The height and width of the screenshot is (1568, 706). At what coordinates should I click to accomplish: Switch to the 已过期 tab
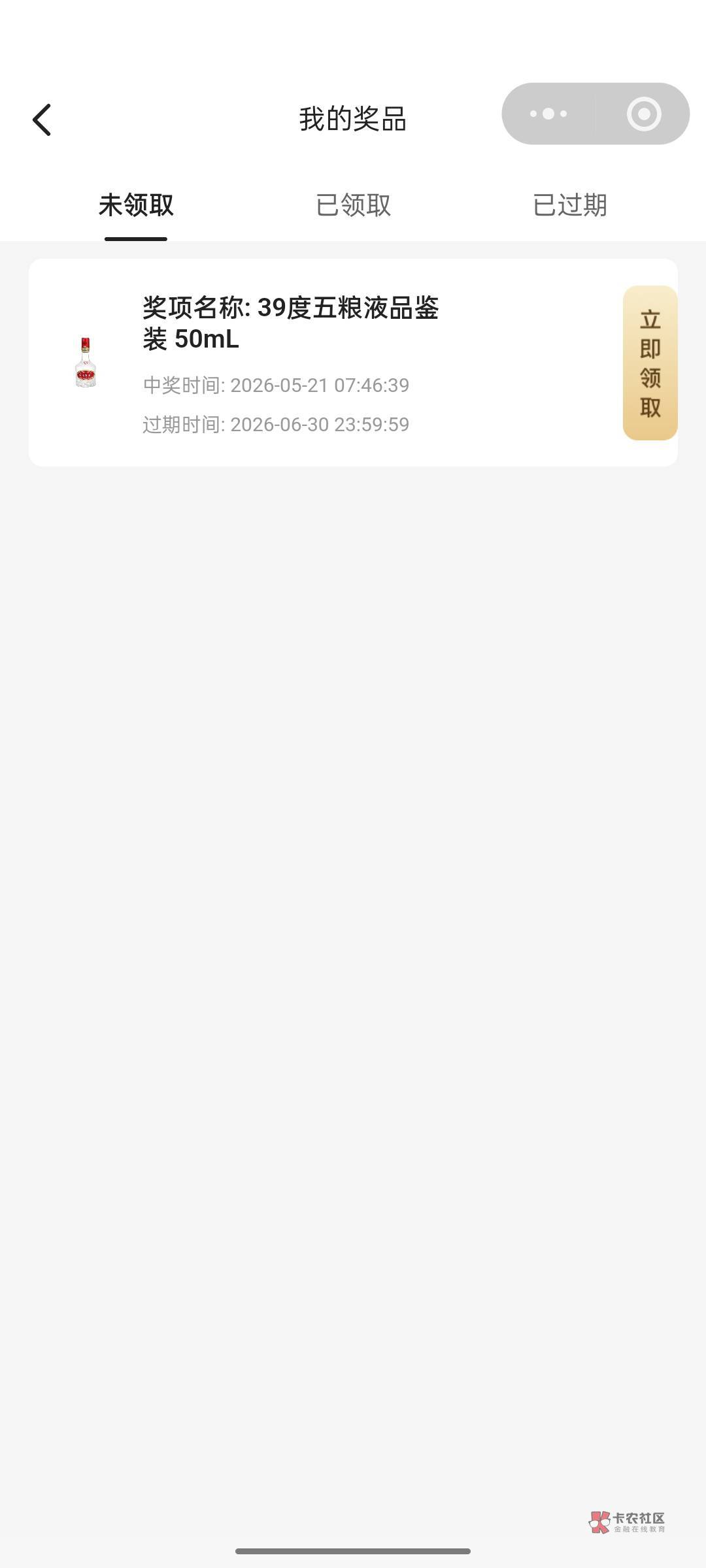pyautogui.click(x=570, y=205)
